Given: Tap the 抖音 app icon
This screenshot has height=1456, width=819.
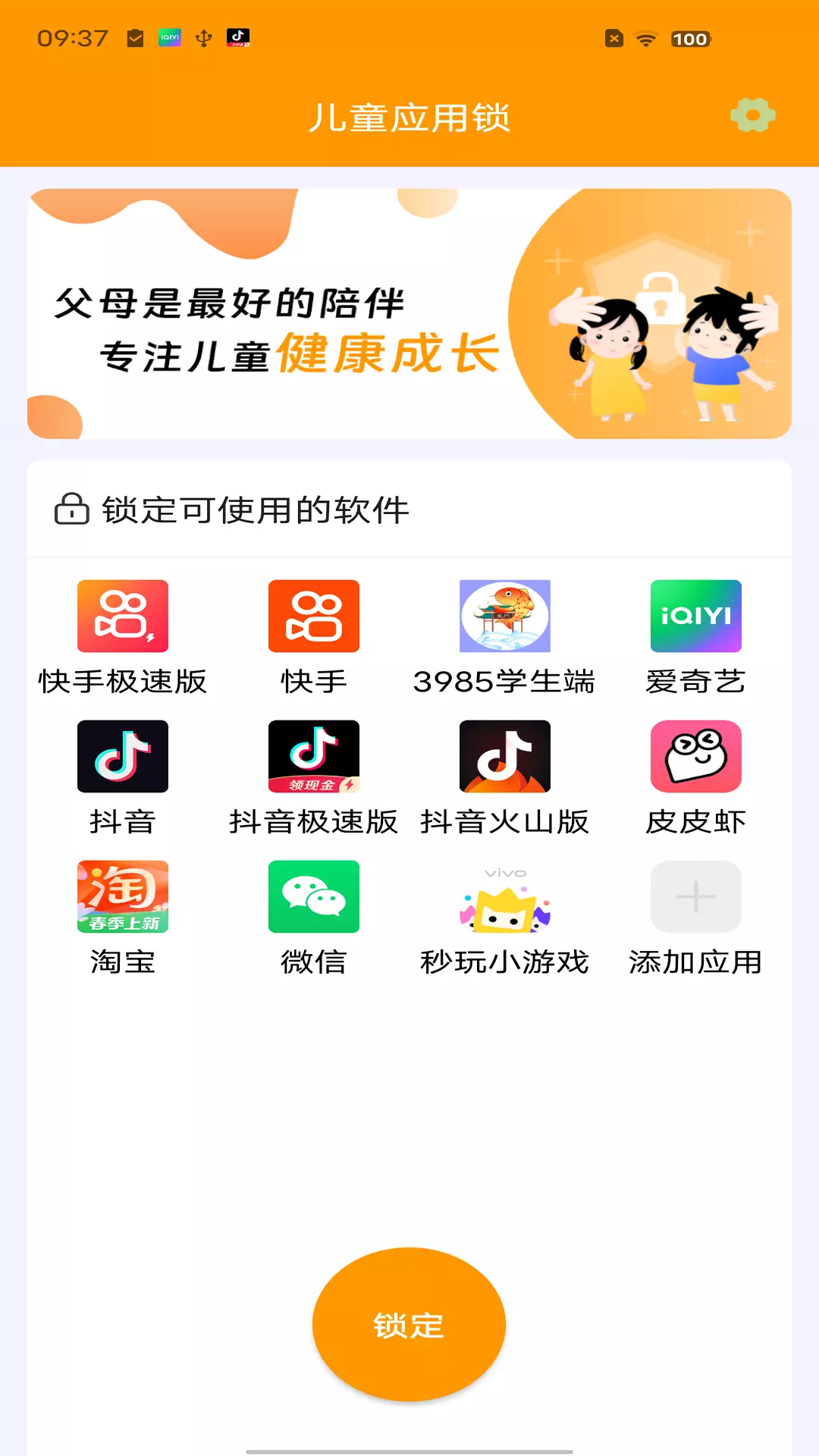Looking at the screenshot, I should pos(123,756).
